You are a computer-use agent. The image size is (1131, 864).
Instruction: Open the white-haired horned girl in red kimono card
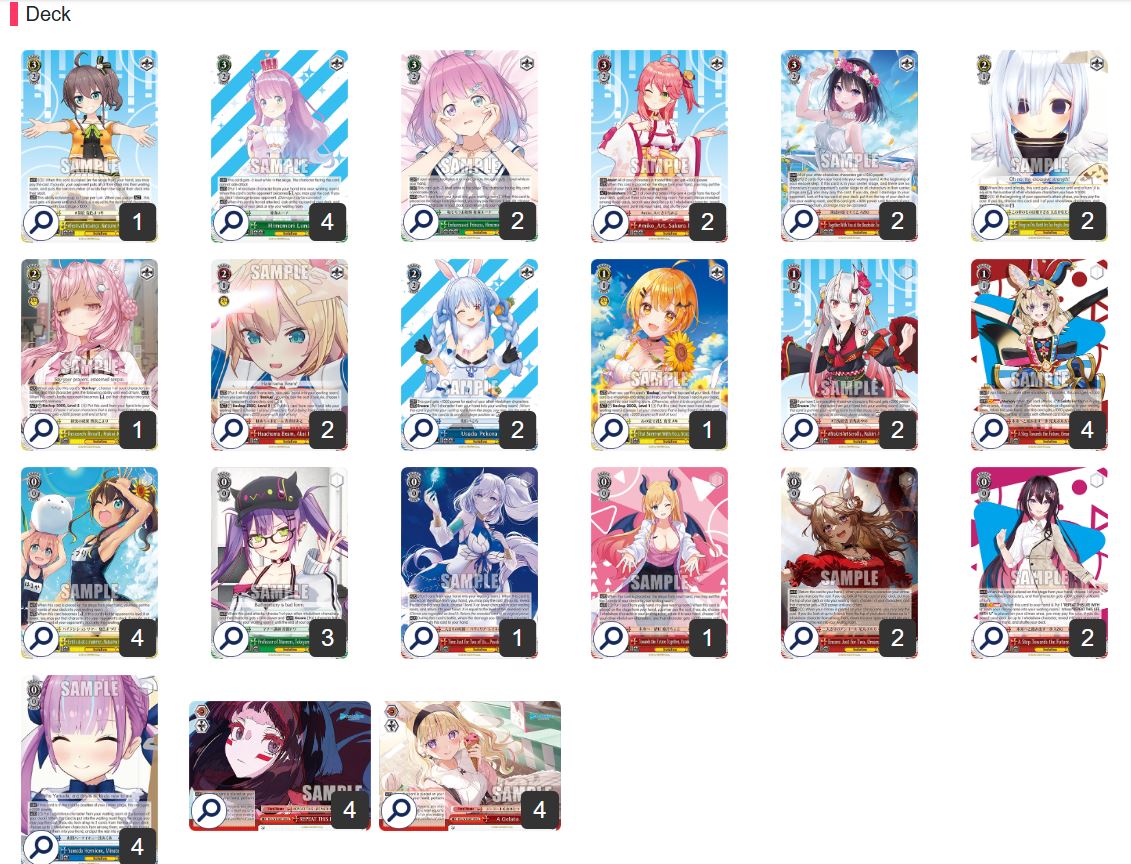tap(802, 430)
